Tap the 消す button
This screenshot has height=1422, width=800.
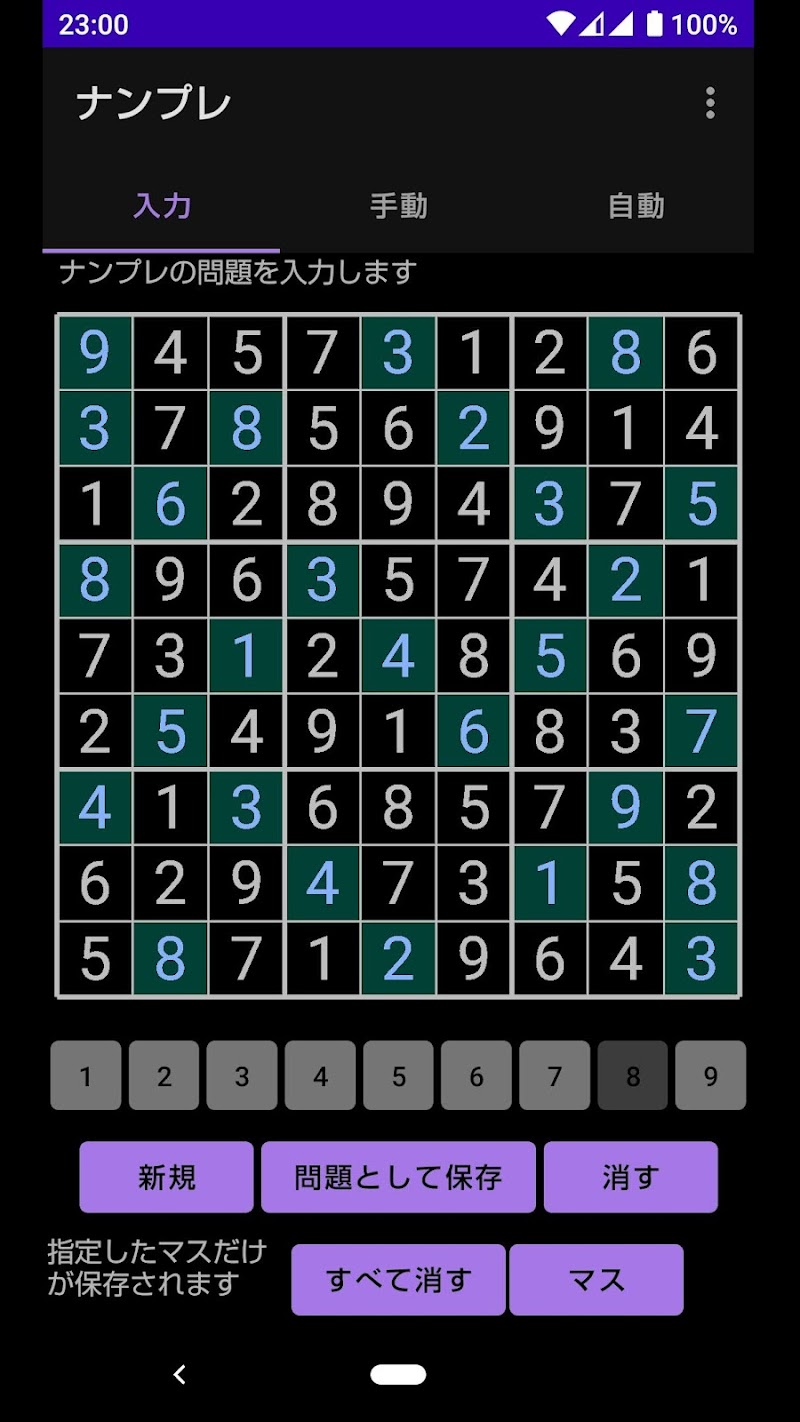[630, 1177]
